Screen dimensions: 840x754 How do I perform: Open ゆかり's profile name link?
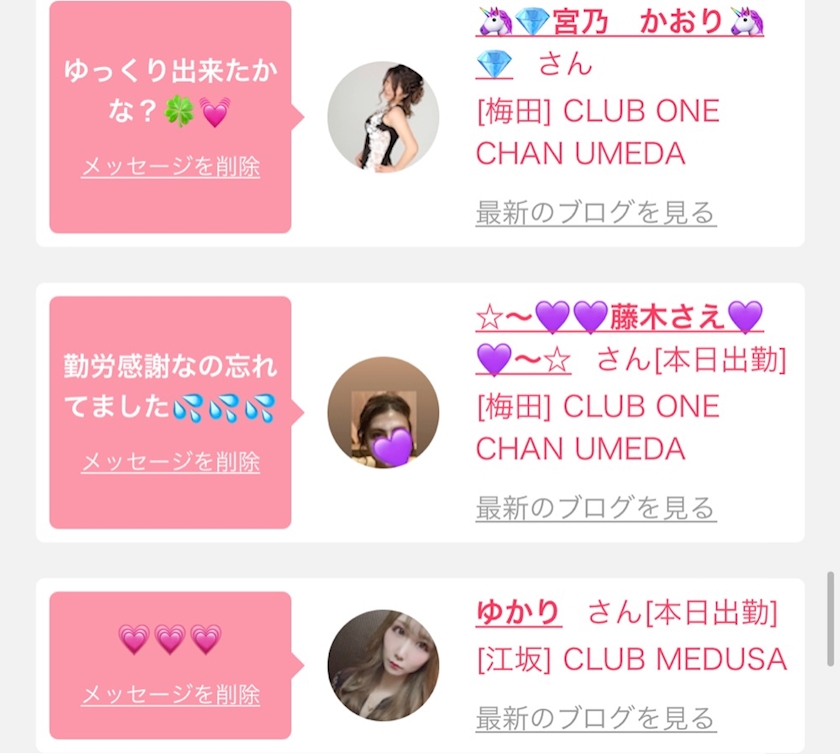(518, 612)
